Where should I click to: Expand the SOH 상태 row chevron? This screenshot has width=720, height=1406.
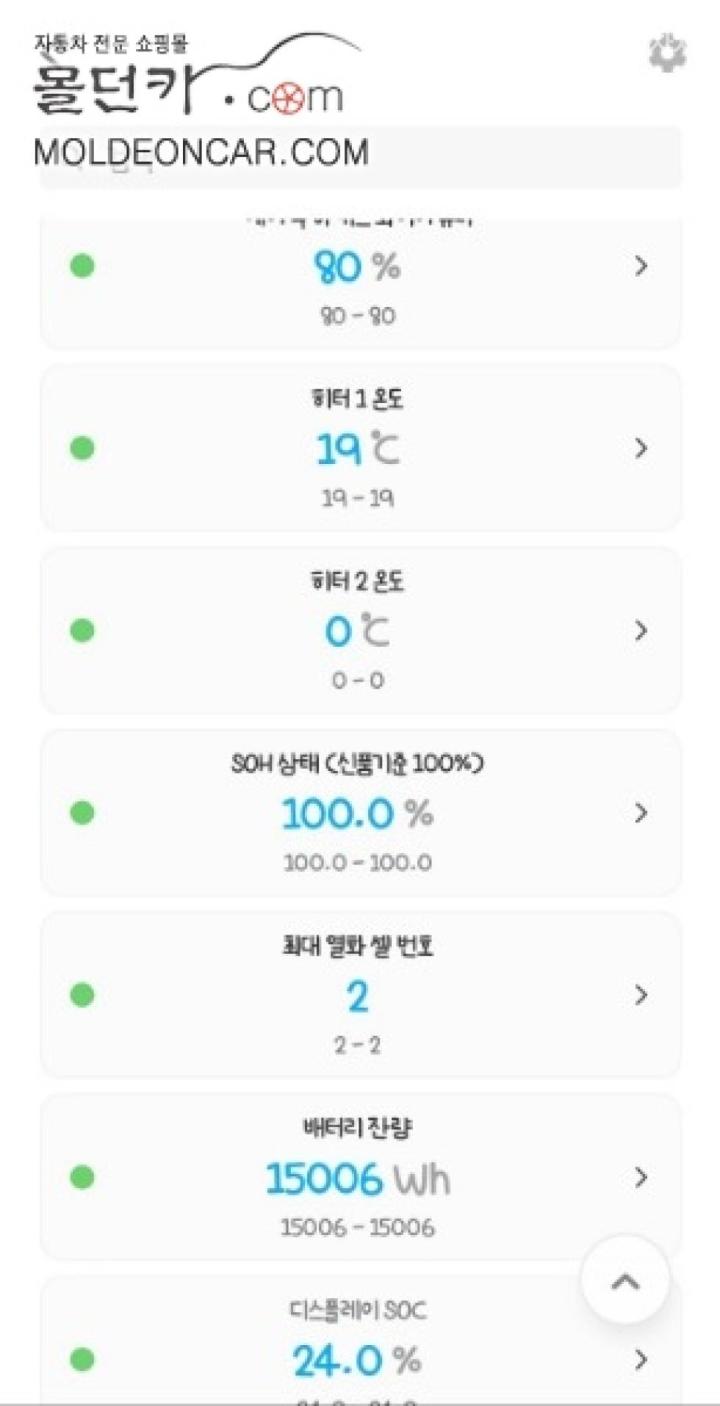(641, 813)
